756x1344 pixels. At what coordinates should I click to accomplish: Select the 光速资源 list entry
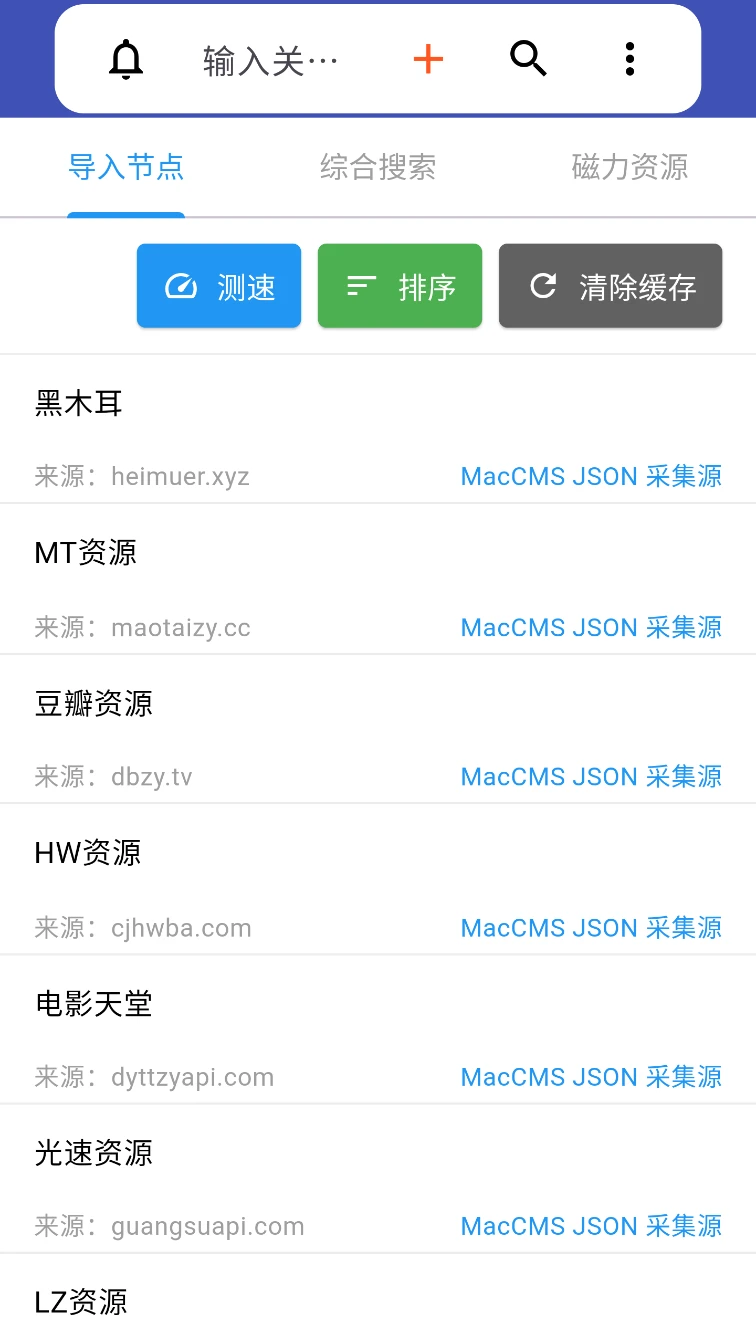[x=93, y=1154]
